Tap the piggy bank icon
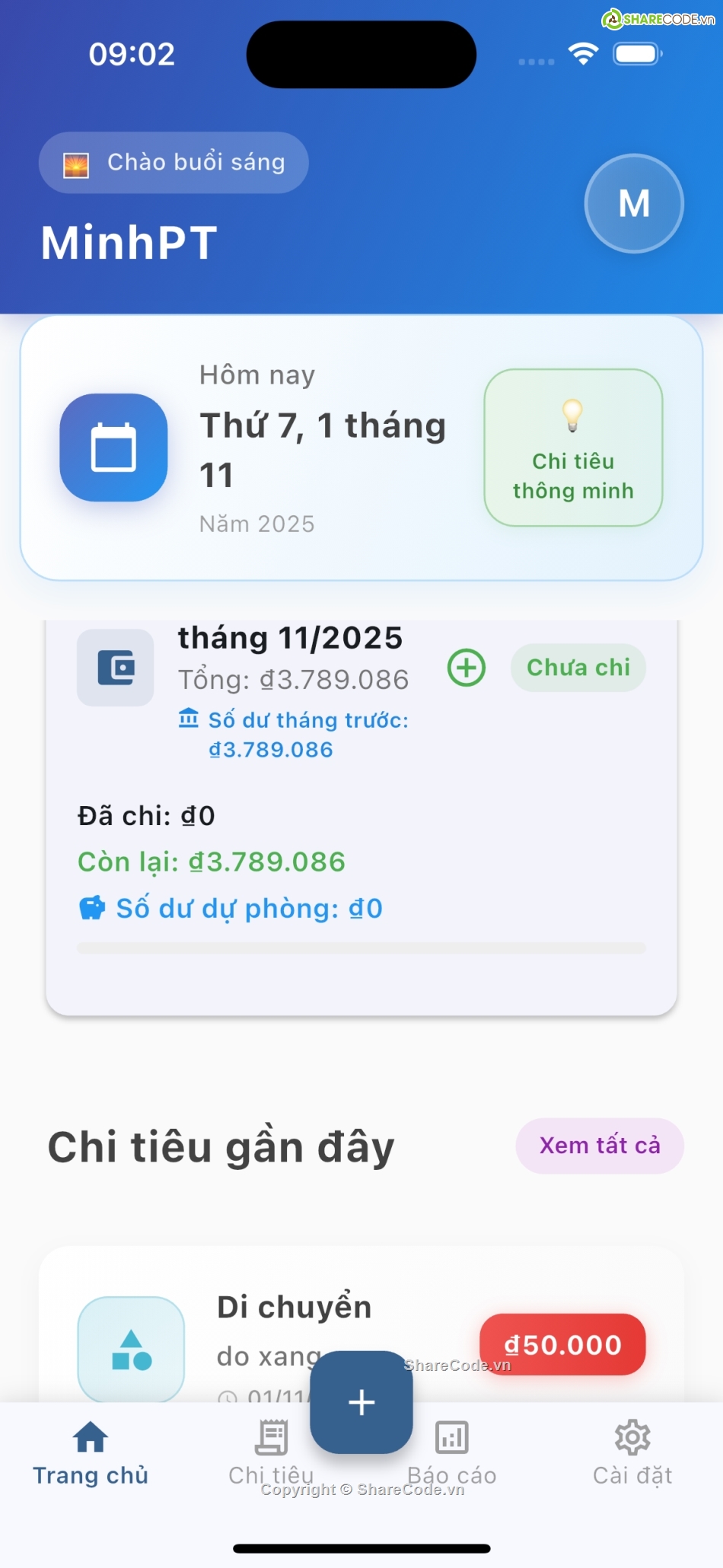This screenshot has width=723, height=1568. click(91, 908)
